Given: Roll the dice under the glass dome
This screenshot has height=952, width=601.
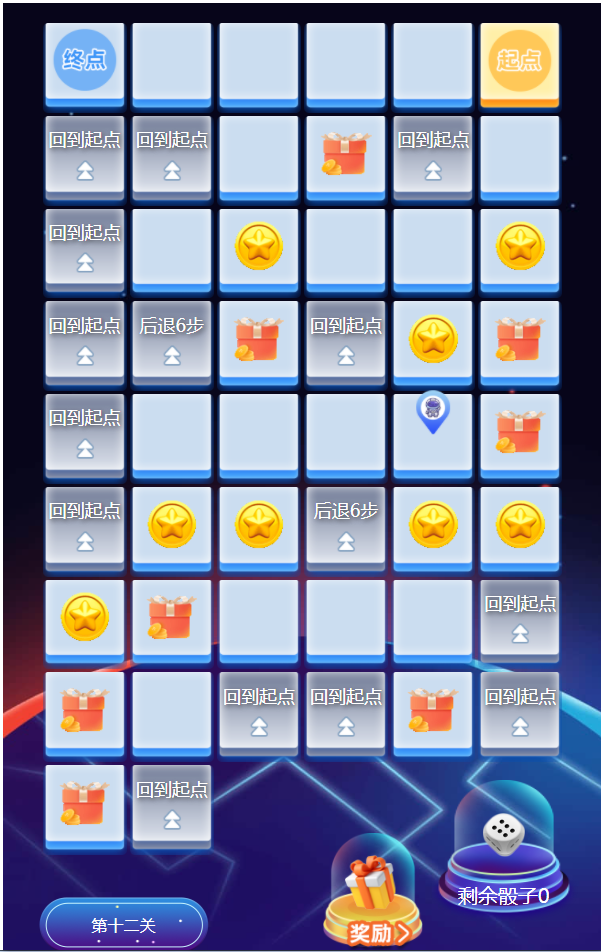Looking at the screenshot, I should 503,834.
